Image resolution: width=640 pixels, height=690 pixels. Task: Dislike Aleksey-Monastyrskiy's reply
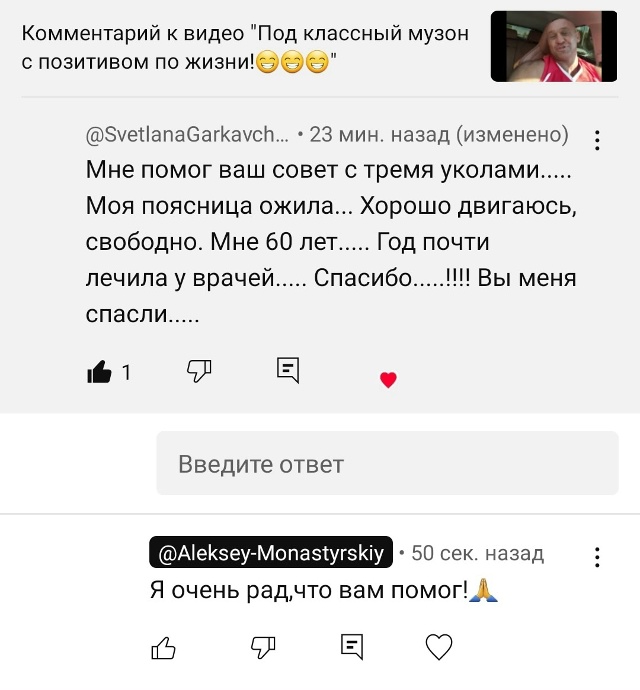pos(262,647)
